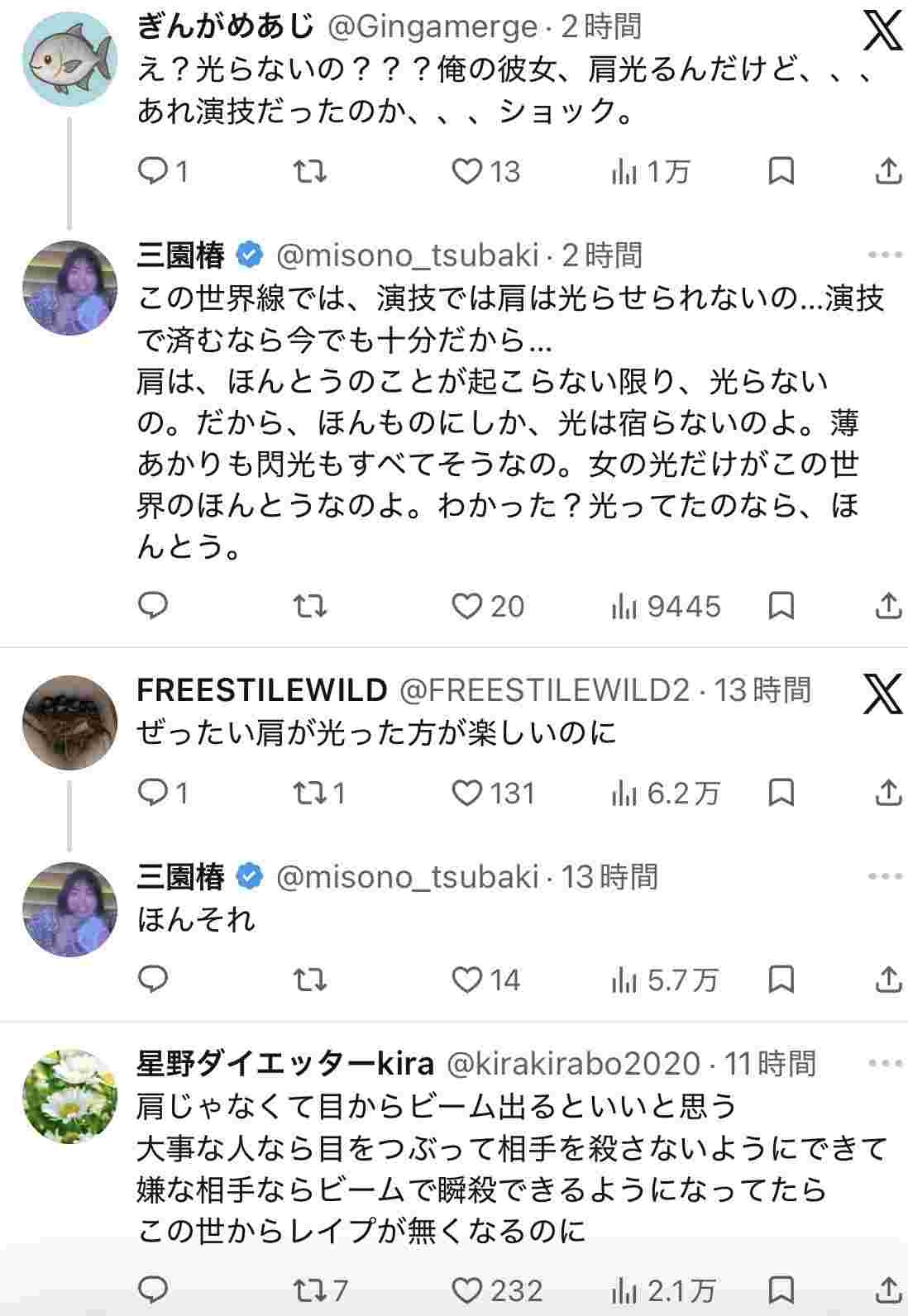908x1316 pixels.
Task: Like 三園椿's ほんそれ reply
Action: (x=467, y=980)
